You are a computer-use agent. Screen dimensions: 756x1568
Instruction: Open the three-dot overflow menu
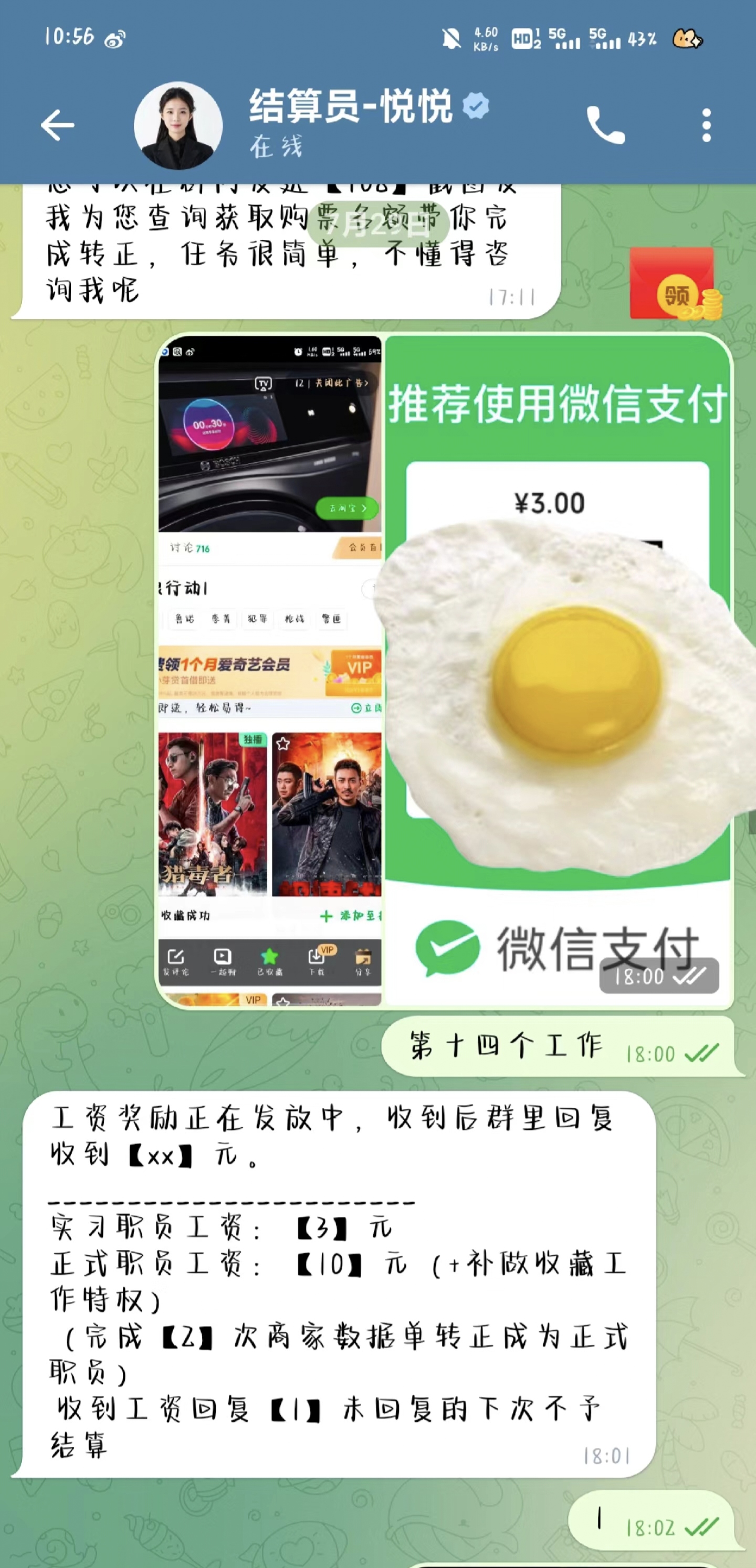(x=706, y=125)
